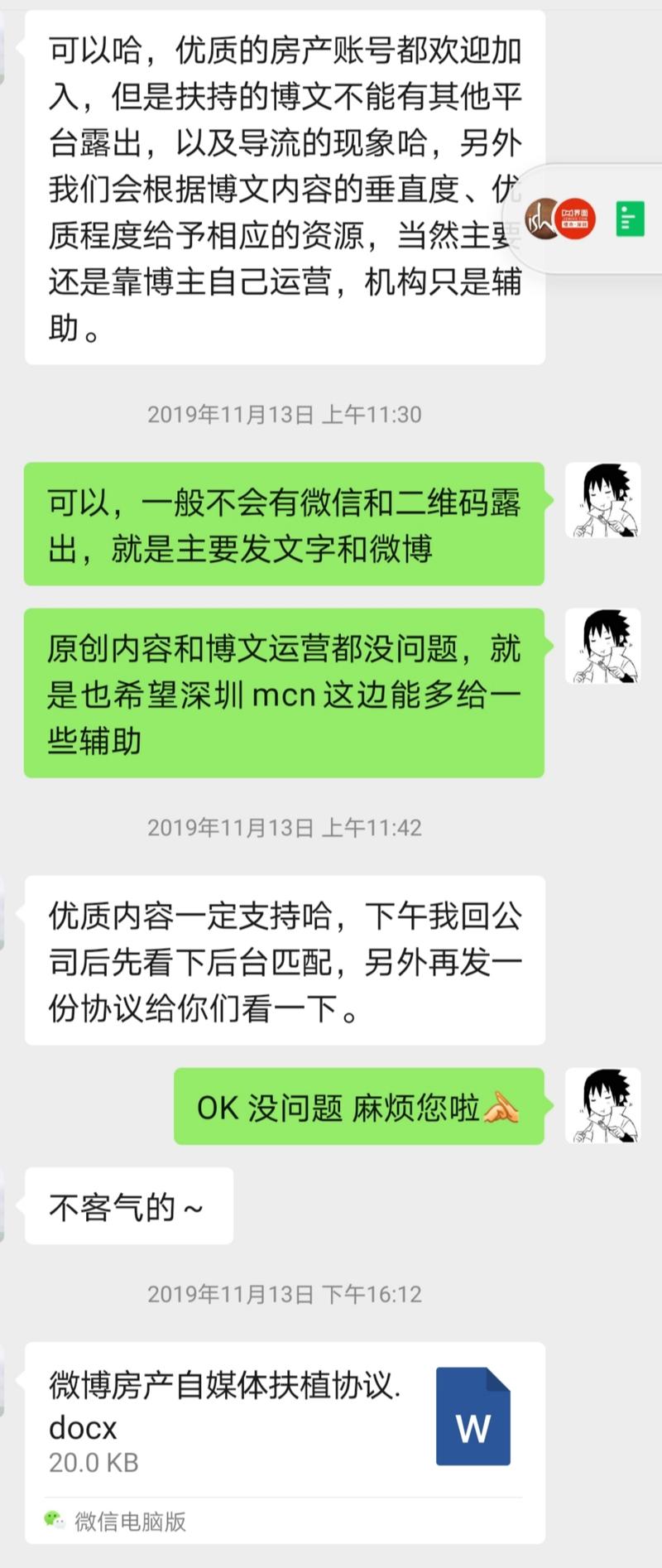
Task: View profile from the avatar beside "原创内容和博文运营都没问题"
Action: point(602,647)
